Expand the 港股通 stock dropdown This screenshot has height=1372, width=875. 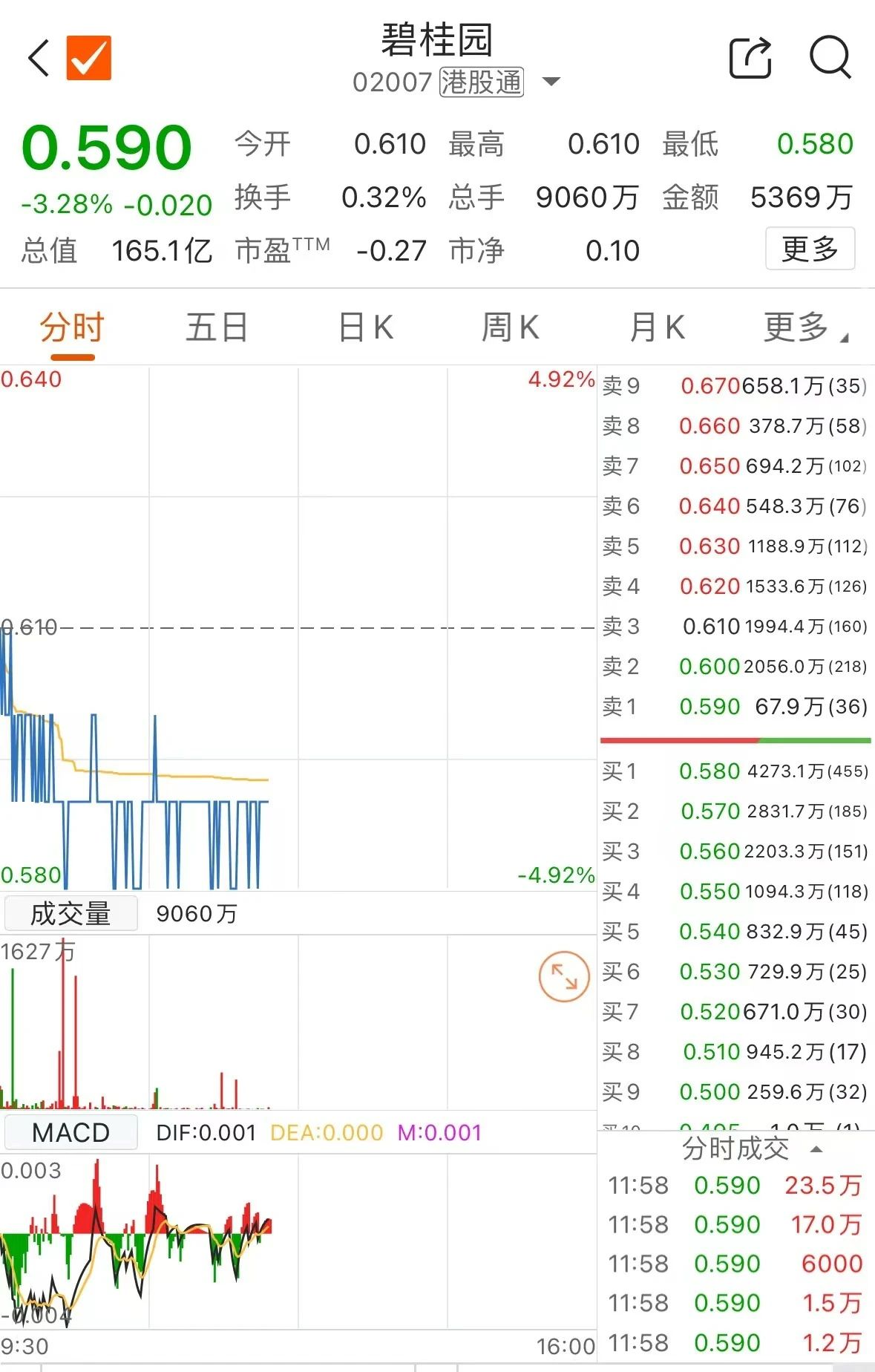click(551, 82)
